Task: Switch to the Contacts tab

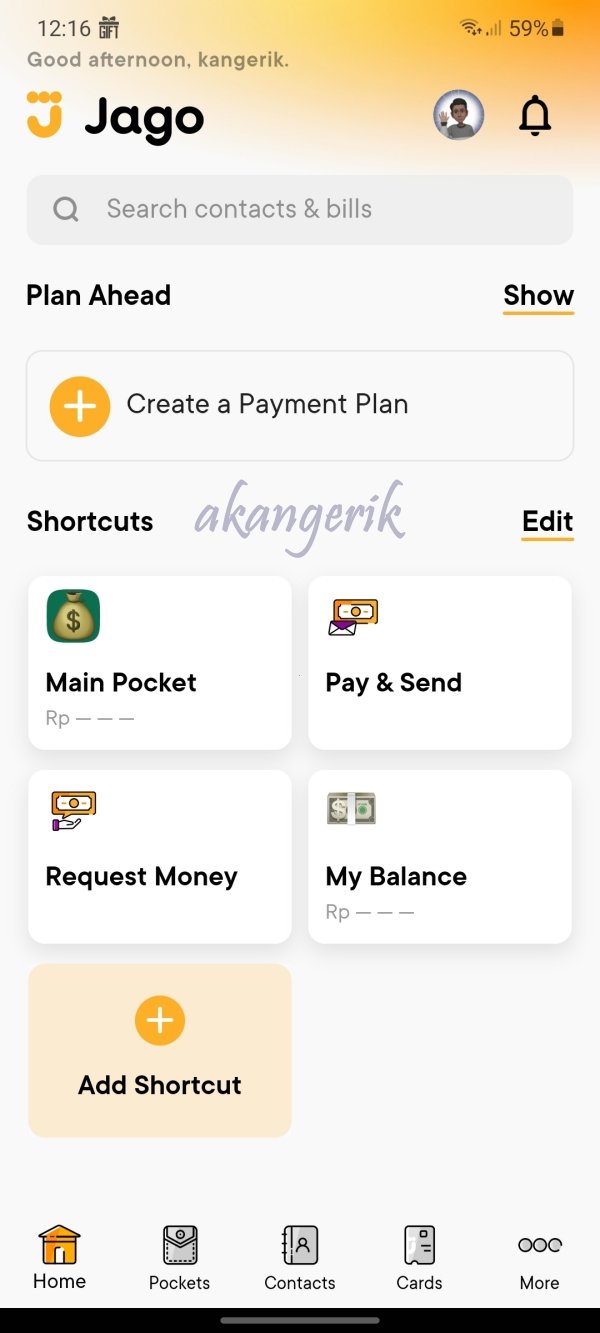Action: pos(300,1258)
